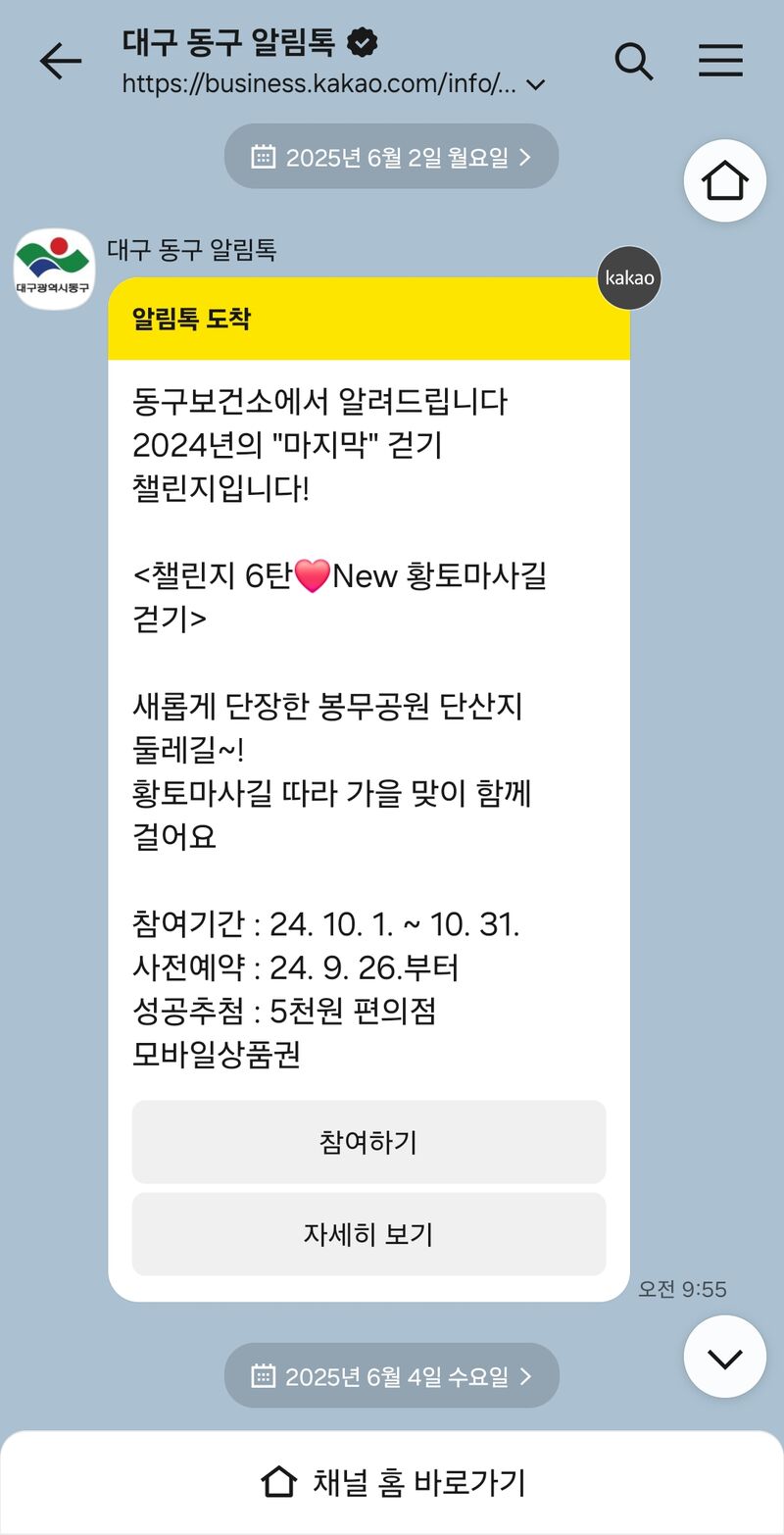Jump to latest messages with down arrow

724,1357
